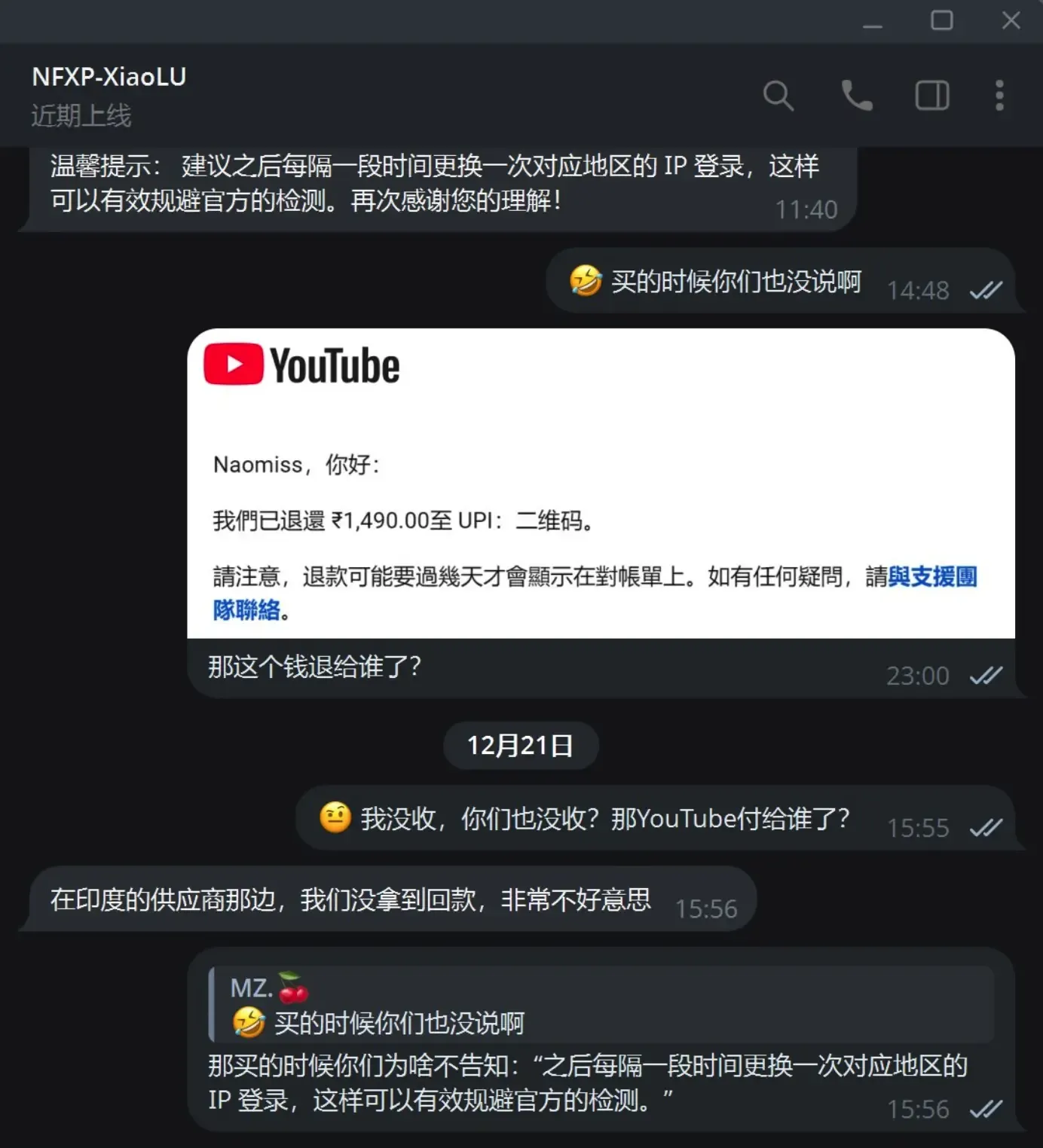Toggle the side panel icon
This screenshot has height=1148, width=1043.
pos(931,96)
